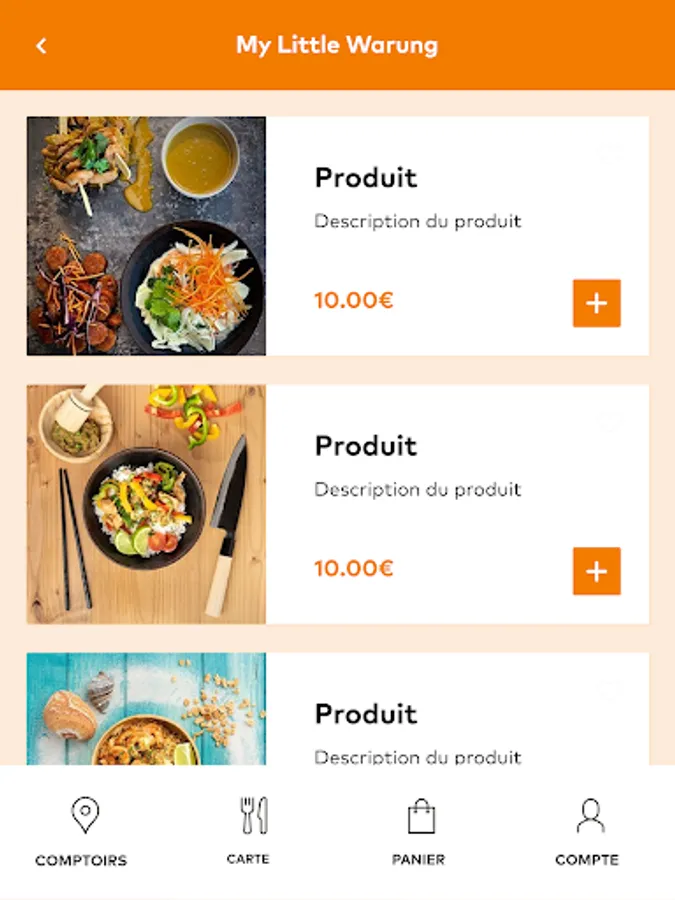675x900 pixels.
Task: View the Panier shopping bag
Action: point(419,831)
